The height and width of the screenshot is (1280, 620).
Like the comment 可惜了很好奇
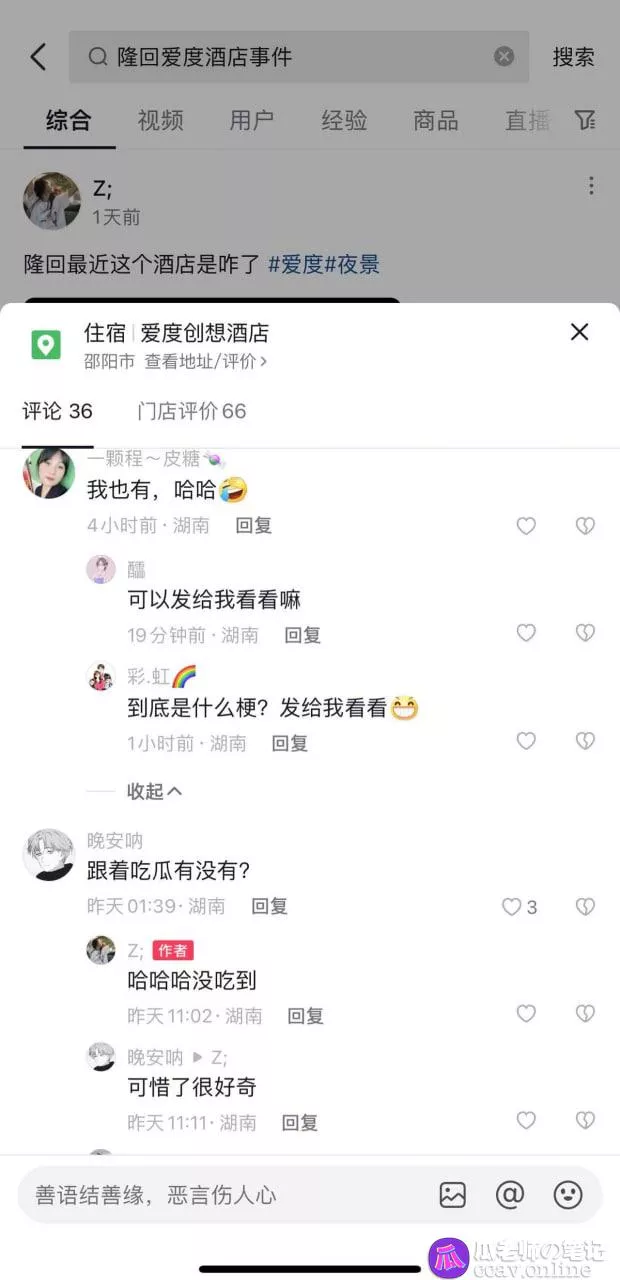coord(526,1120)
